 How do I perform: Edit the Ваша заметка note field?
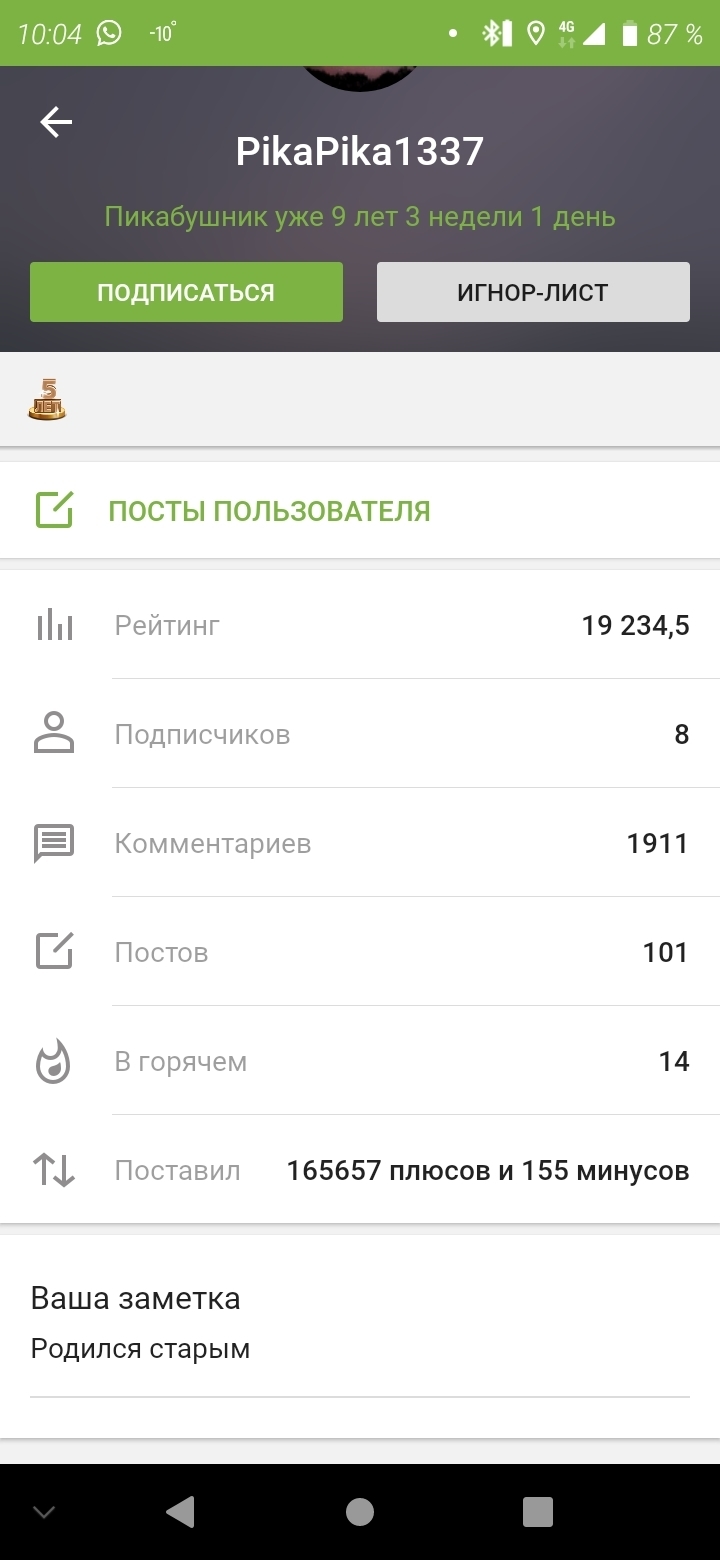coord(360,1349)
